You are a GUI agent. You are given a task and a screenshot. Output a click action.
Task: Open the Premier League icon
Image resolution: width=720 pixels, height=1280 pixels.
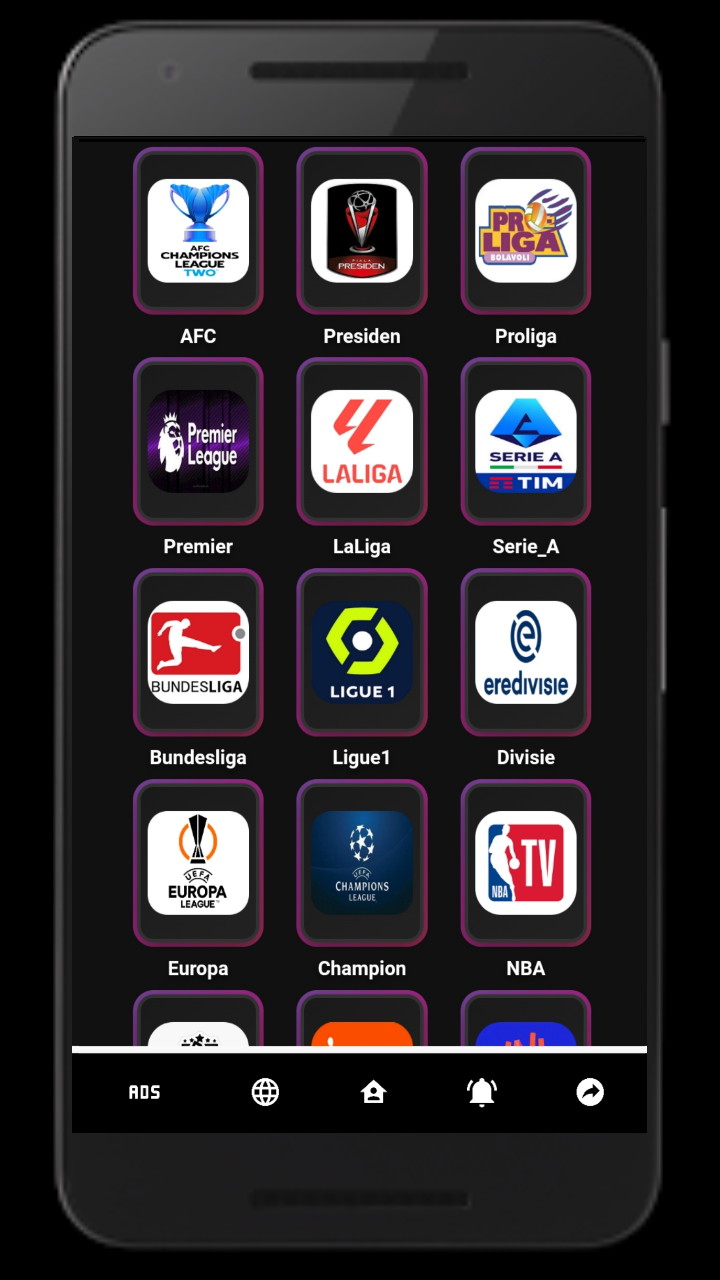(x=198, y=443)
